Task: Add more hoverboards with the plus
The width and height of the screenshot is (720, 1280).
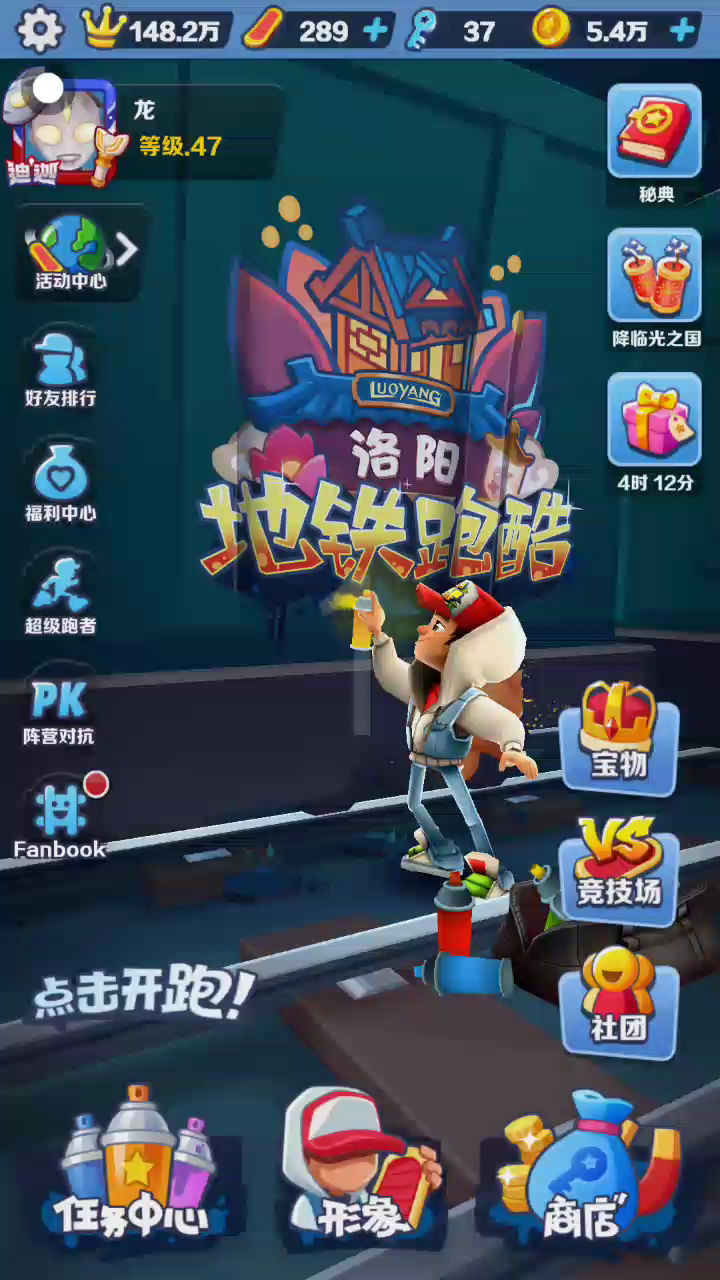Action: click(x=376, y=30)
